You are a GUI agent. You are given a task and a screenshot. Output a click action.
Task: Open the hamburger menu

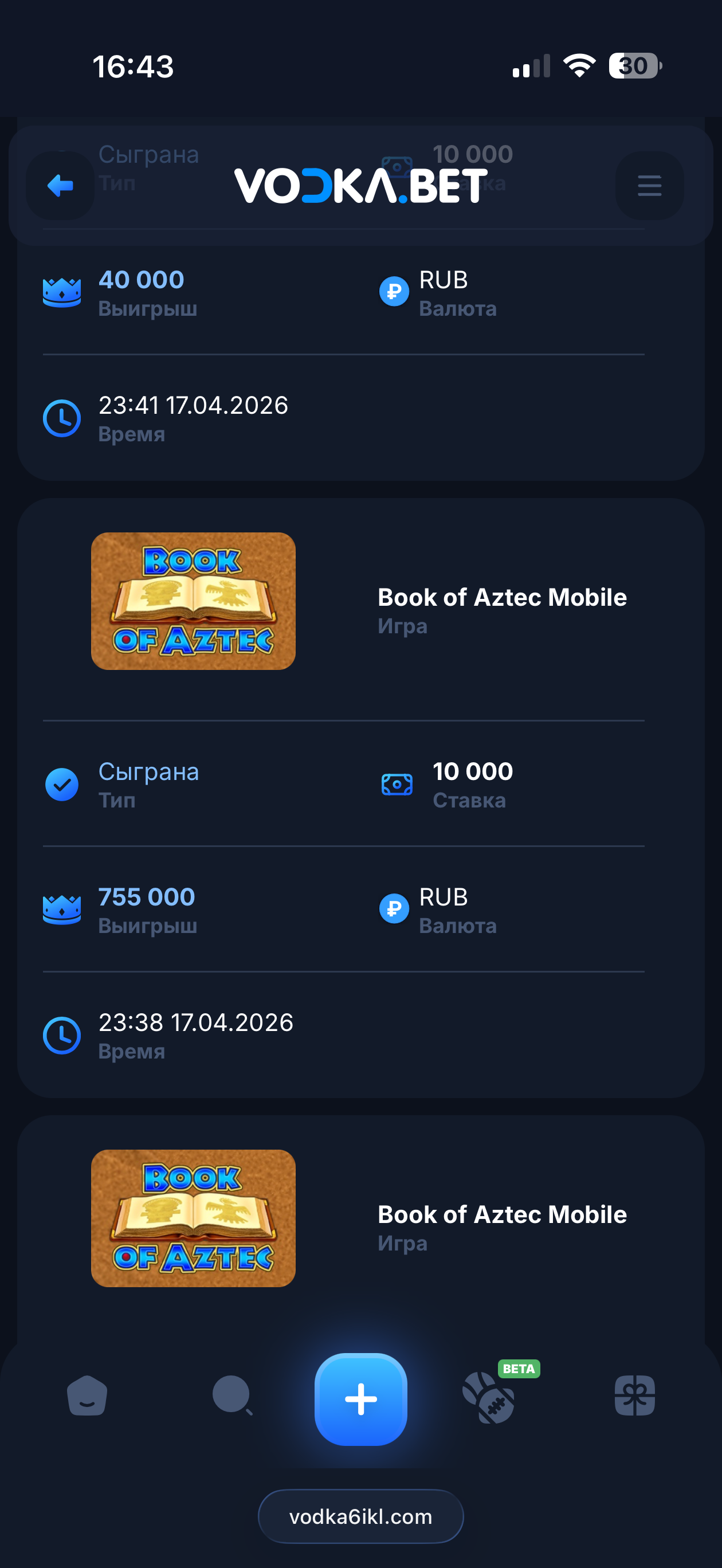click(649, 185)
